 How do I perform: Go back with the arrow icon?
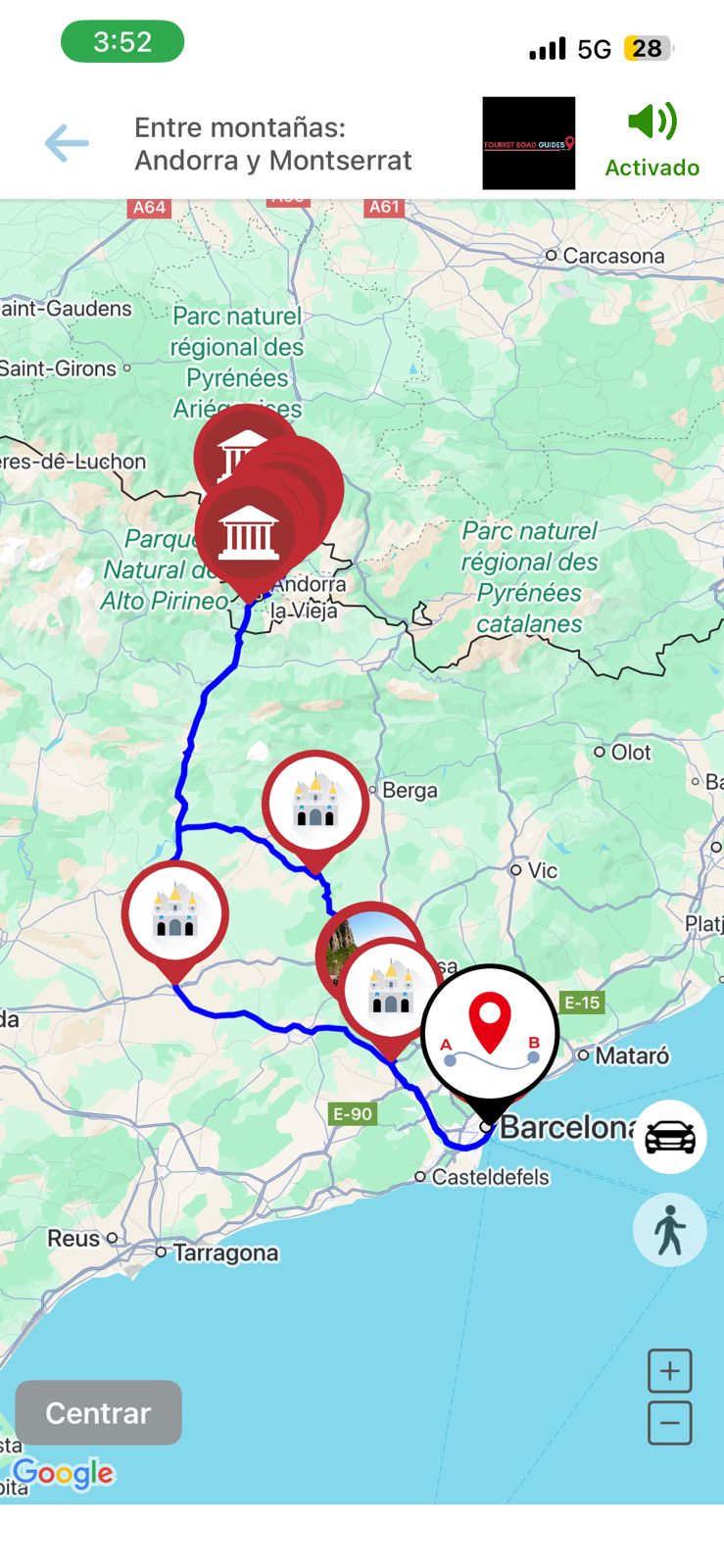(x=67, y=143)
